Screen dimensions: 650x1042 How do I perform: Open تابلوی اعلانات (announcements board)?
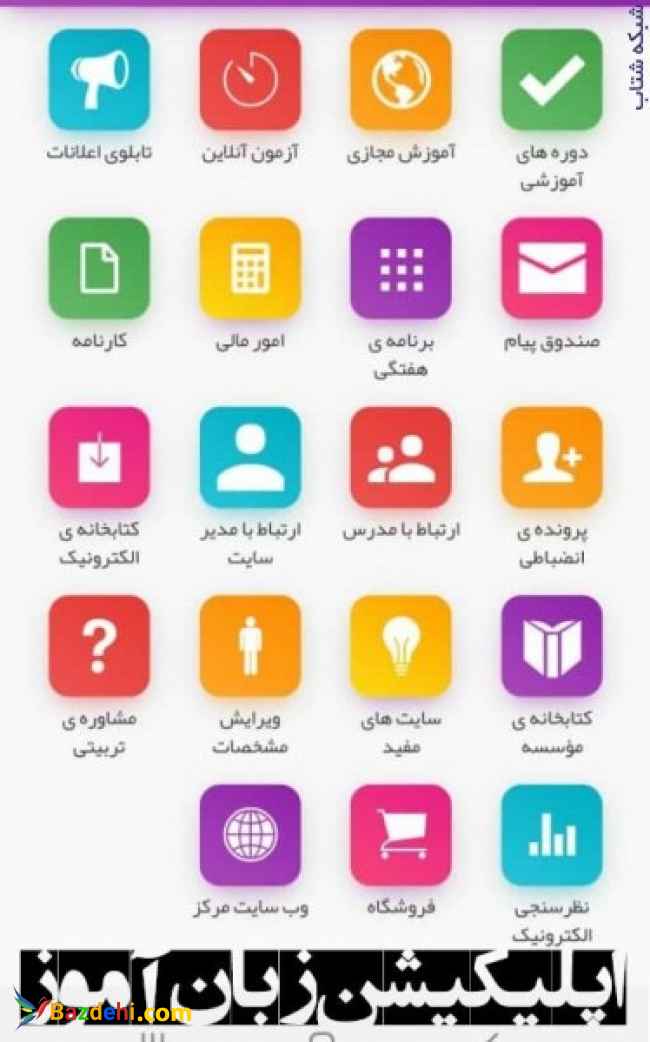coord(99,79)
